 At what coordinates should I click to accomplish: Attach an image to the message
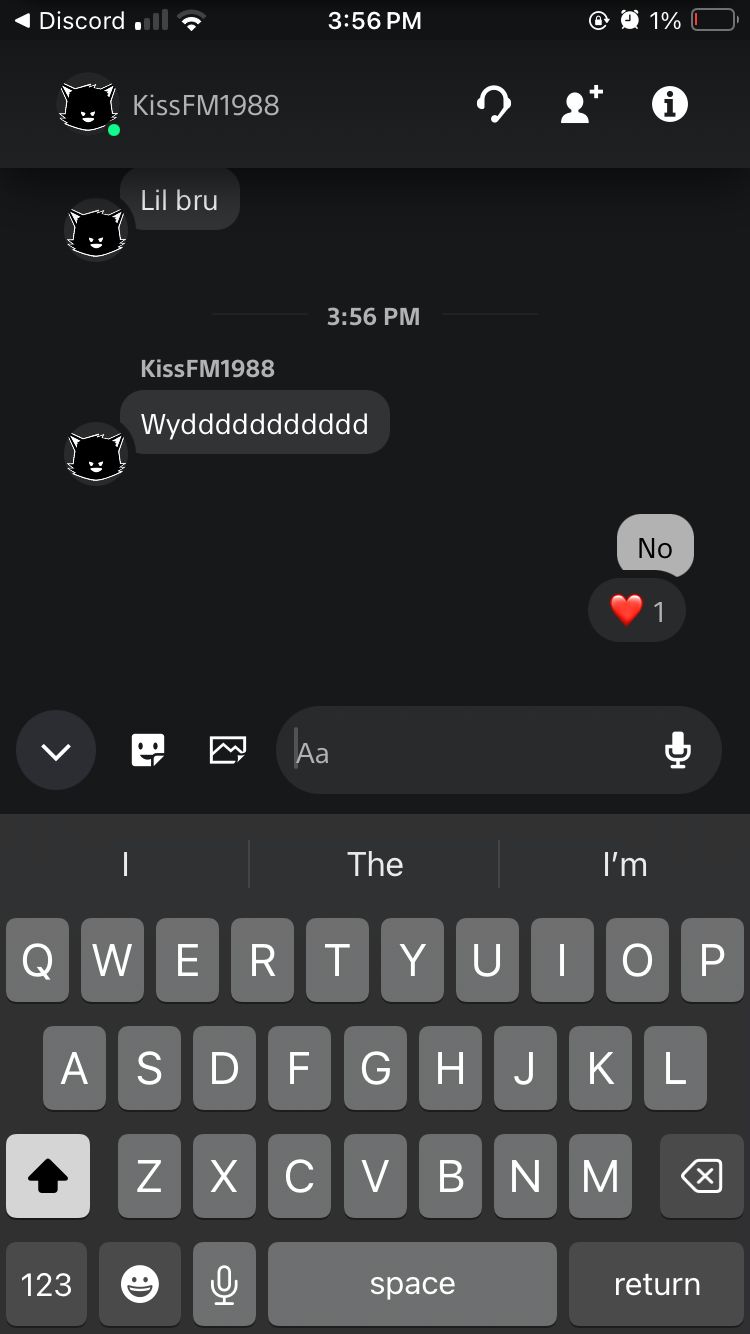point(228,750)
